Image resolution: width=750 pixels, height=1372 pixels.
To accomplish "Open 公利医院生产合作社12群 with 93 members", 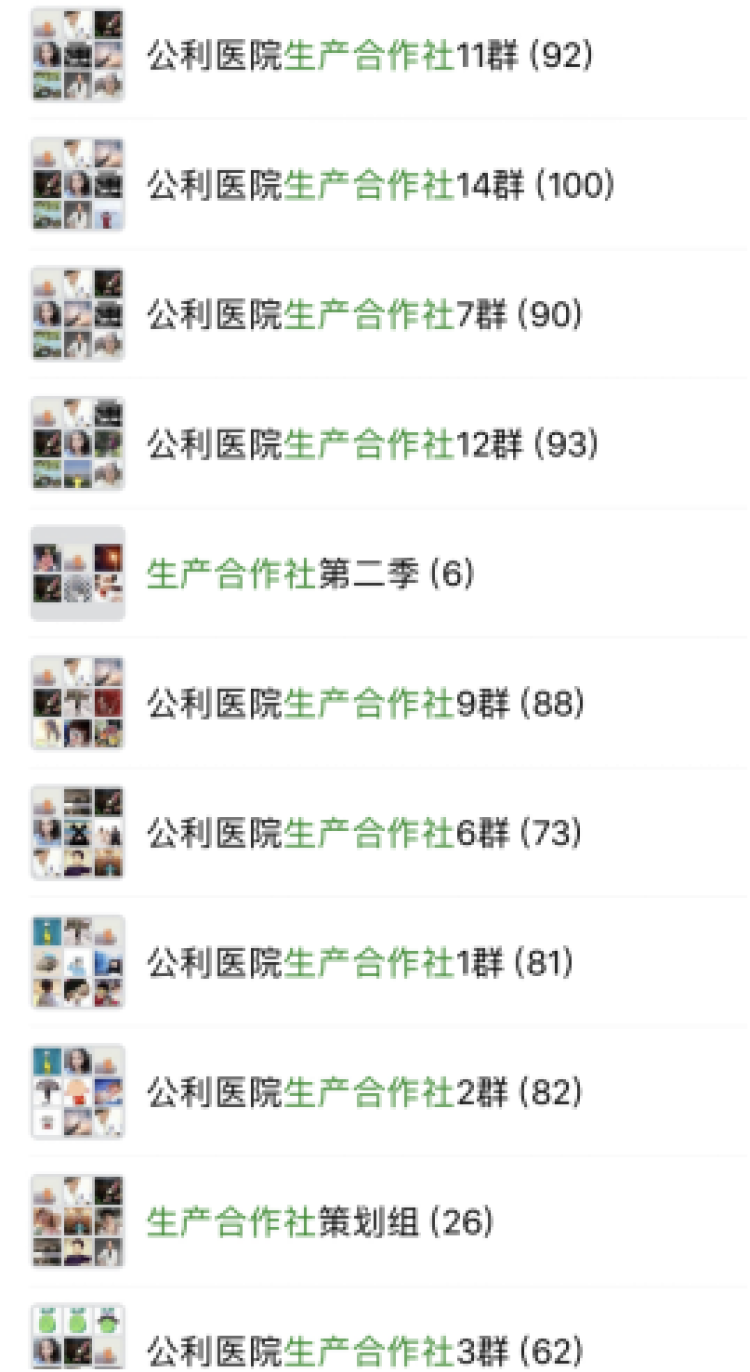I will click(x=372, y=444).
